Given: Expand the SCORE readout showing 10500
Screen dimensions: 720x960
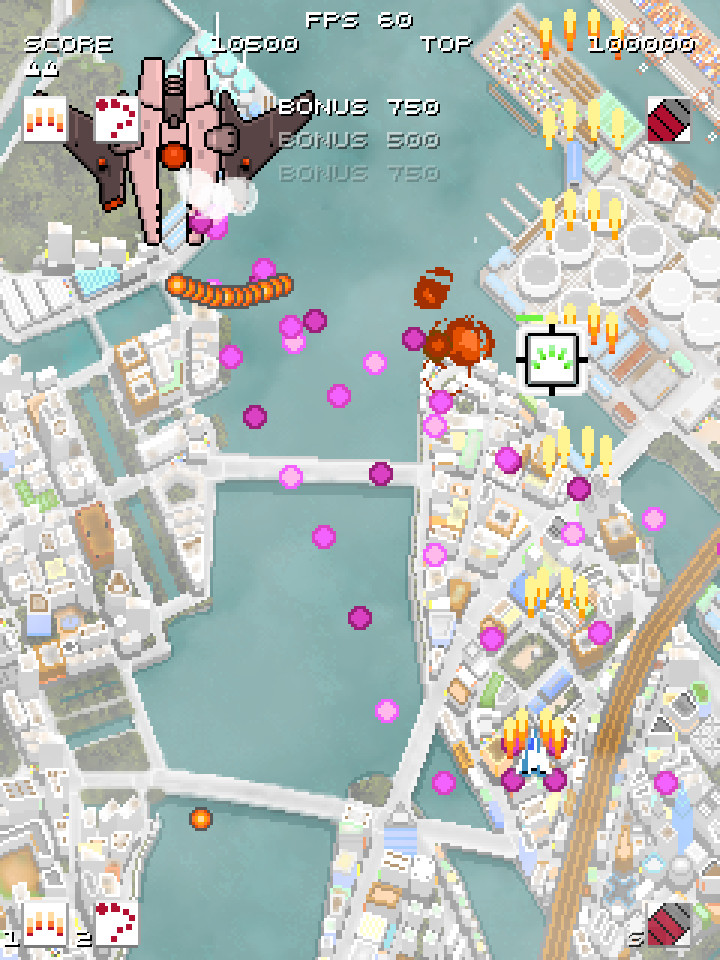Looking at the screenshot, I should [x=255, y=43].
